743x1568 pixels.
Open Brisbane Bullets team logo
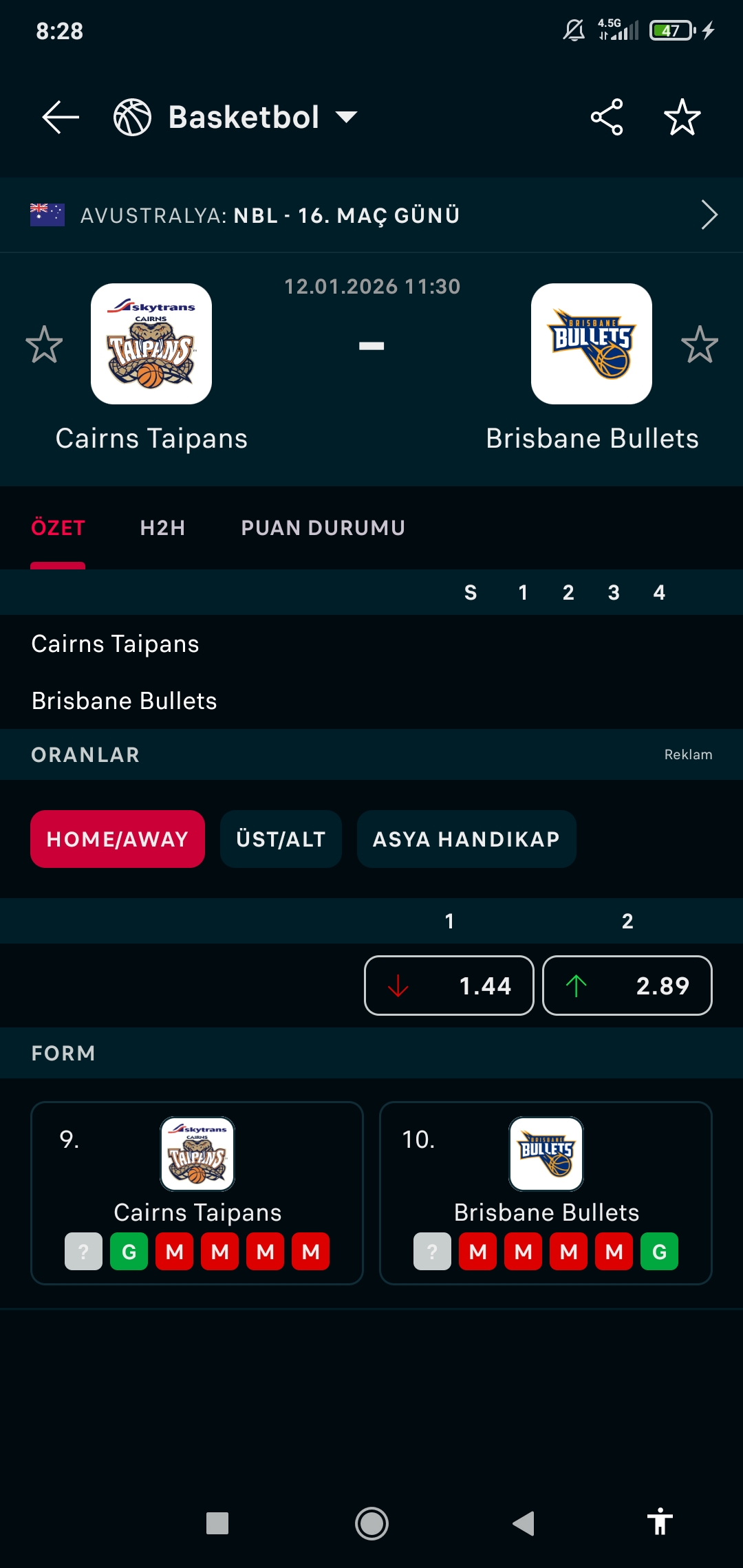tap(591, 344)
